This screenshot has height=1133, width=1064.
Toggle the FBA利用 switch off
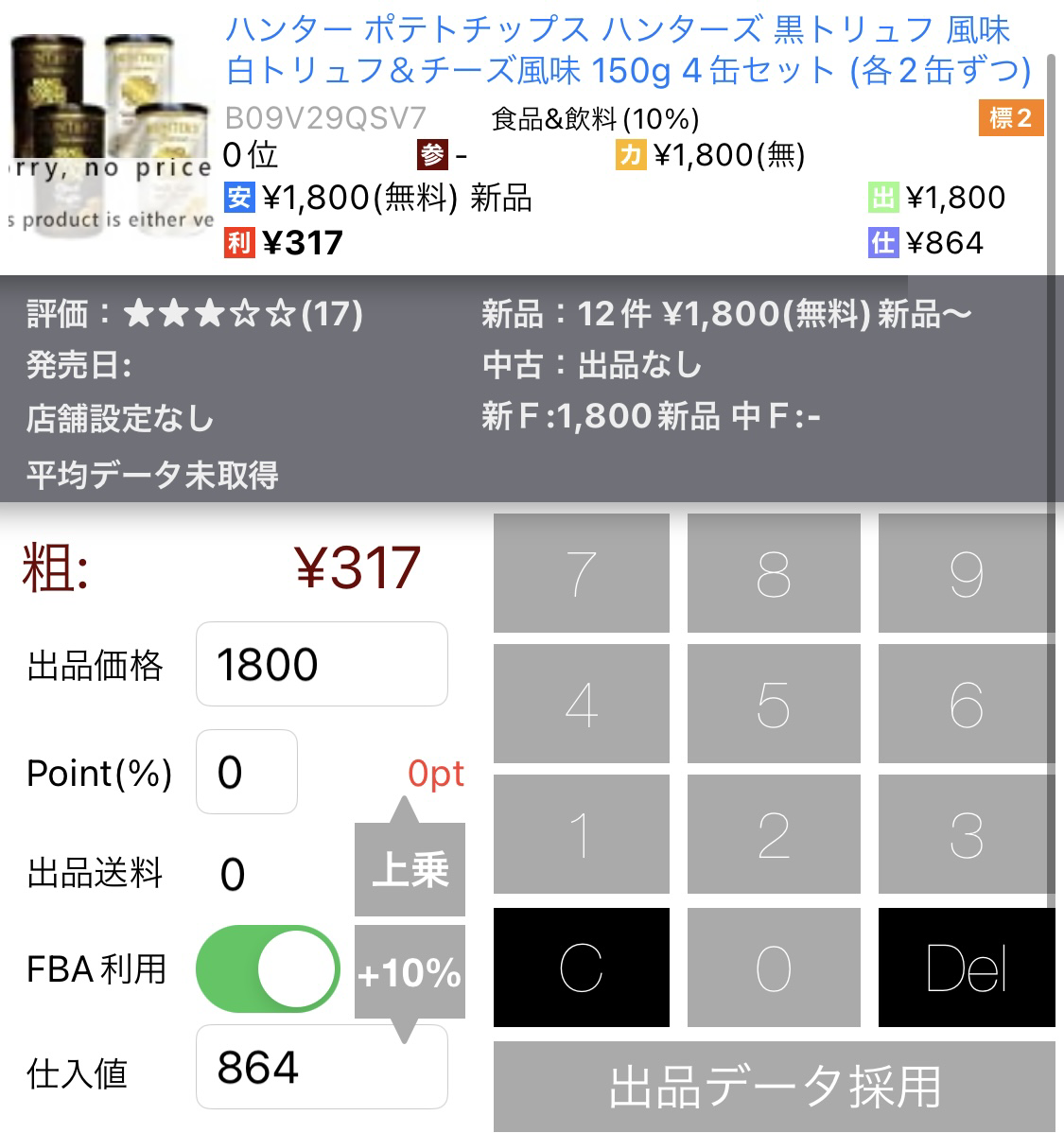tap(268, 969)
